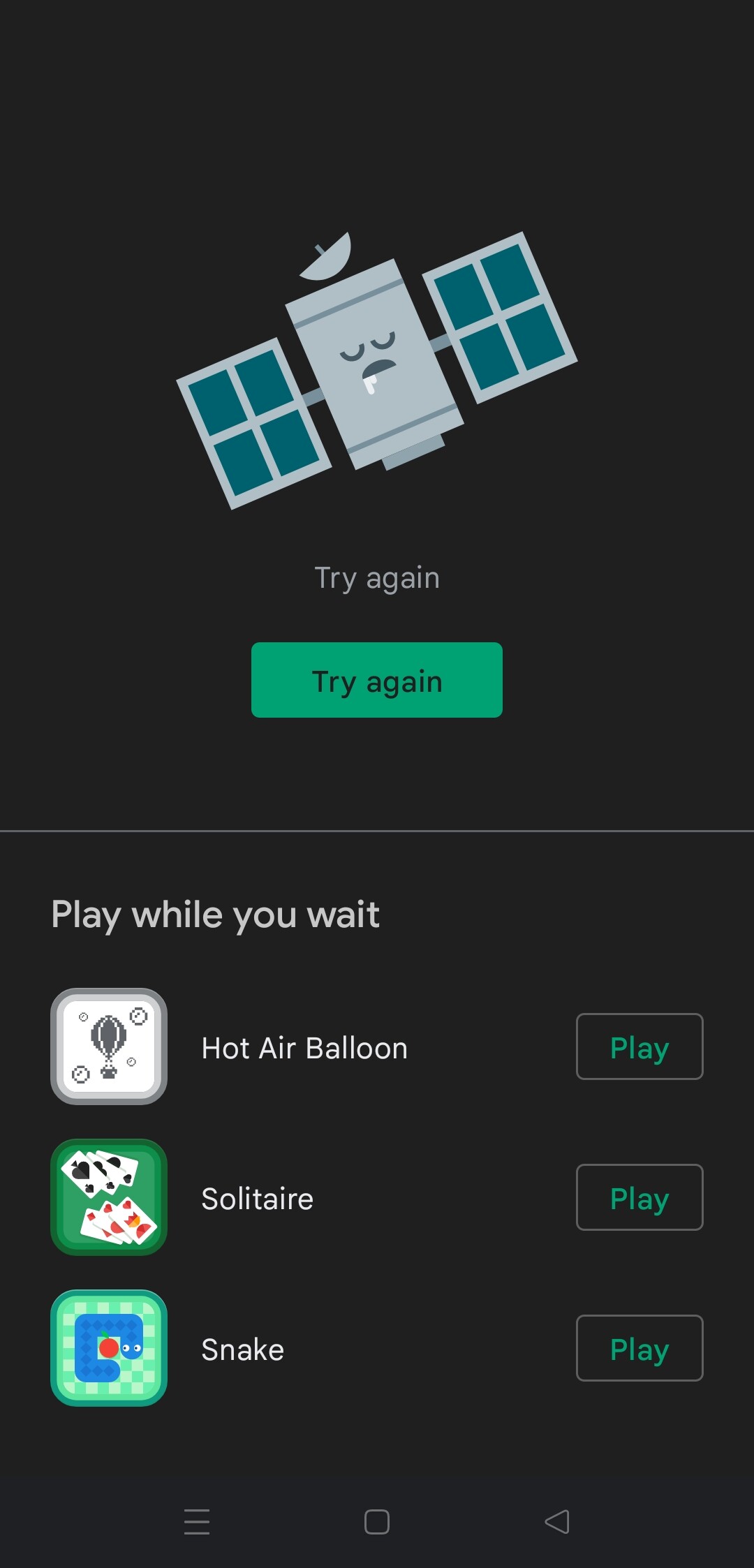This screenshot has width=754, height=1568.
Task: Launch the Snake game
Action: (639, 1348)
